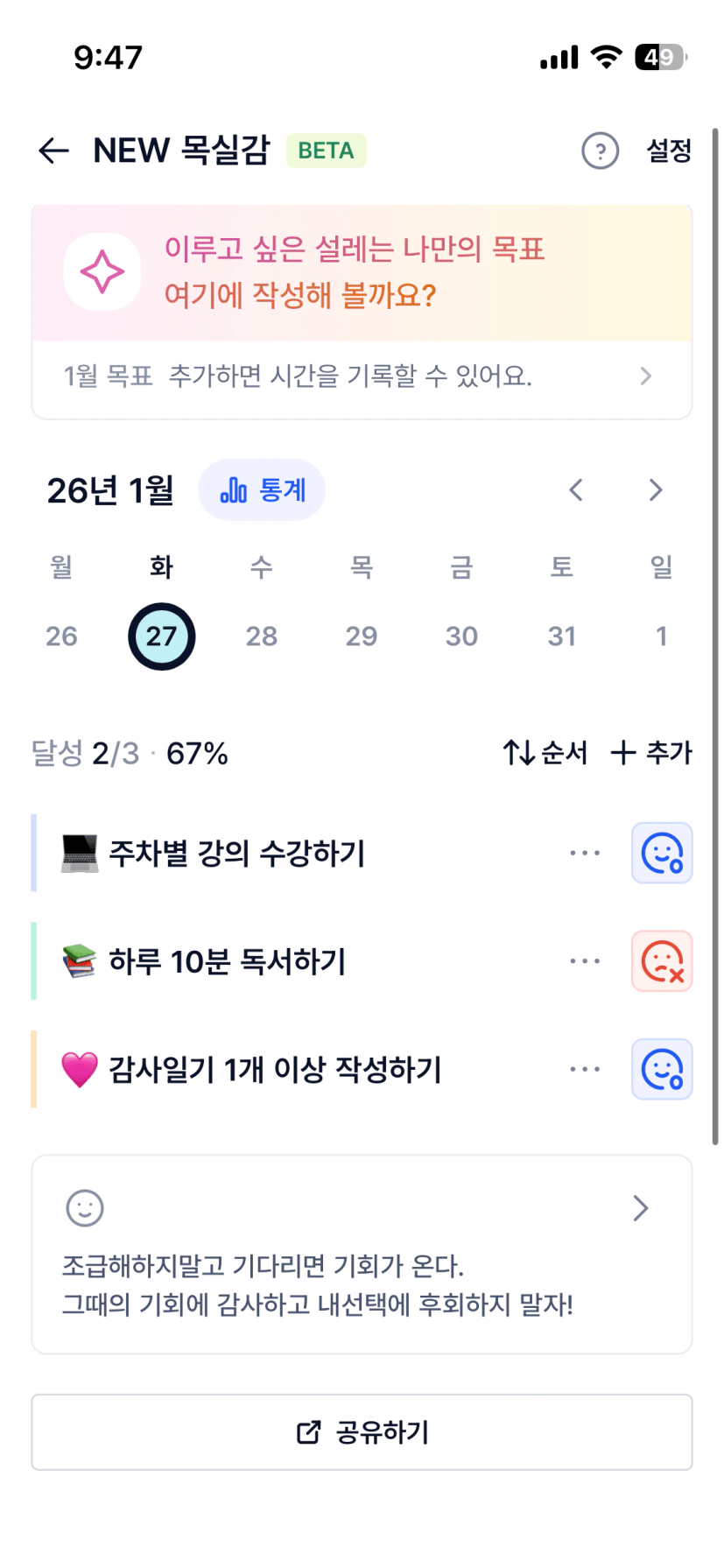Tap 추가 to add a goal
Viewport: 724px width, 1568px height.
(651, 753)
